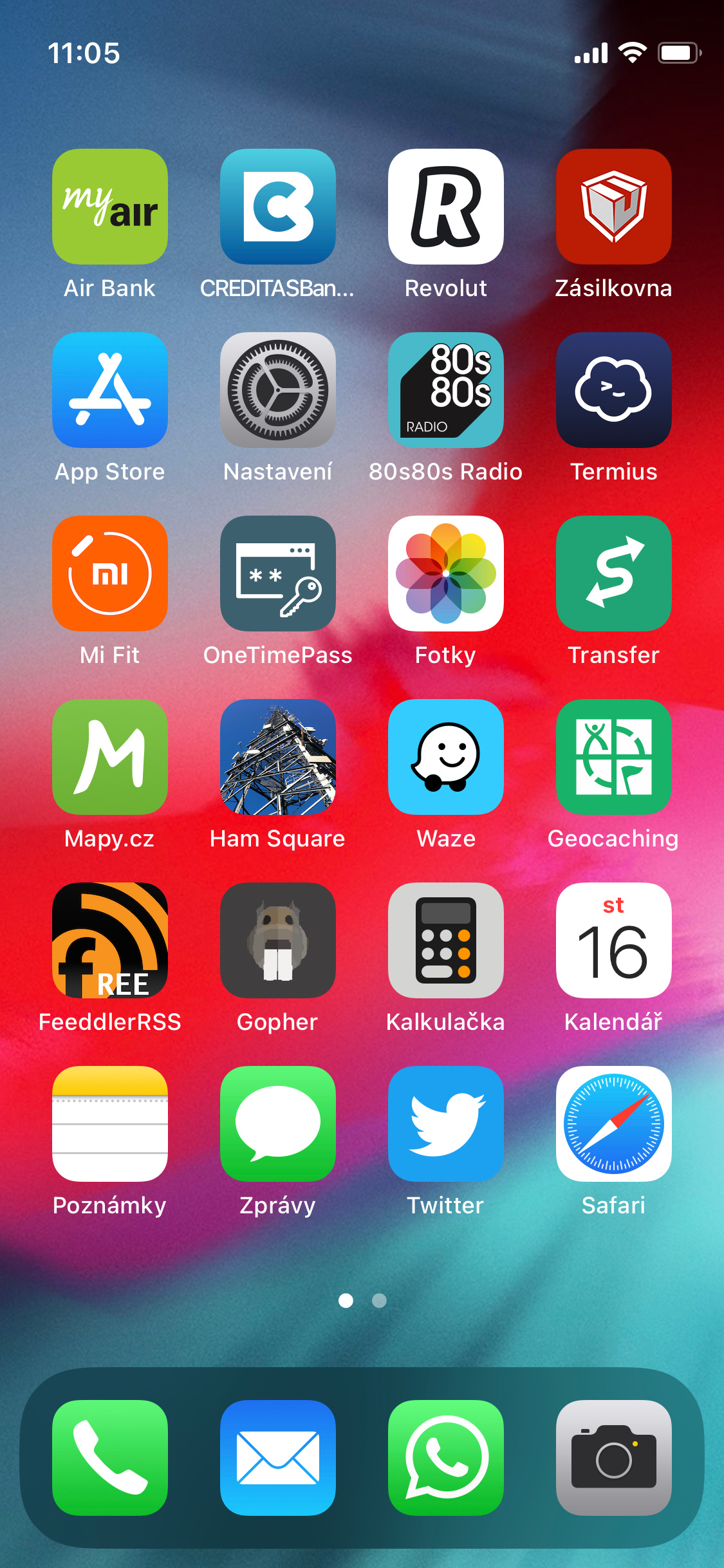Open Termius app

point(613,390)
